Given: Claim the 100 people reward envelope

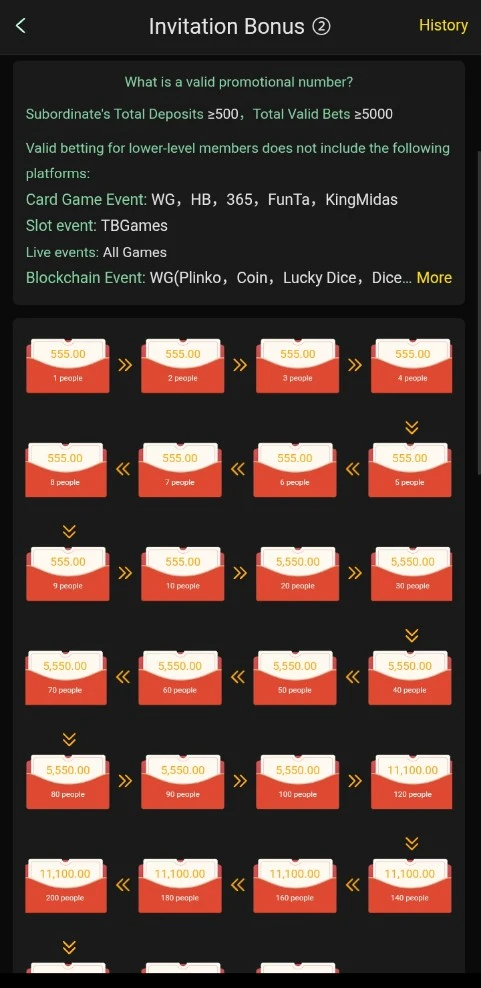Looking at the screenshot, I should [298, 782].
